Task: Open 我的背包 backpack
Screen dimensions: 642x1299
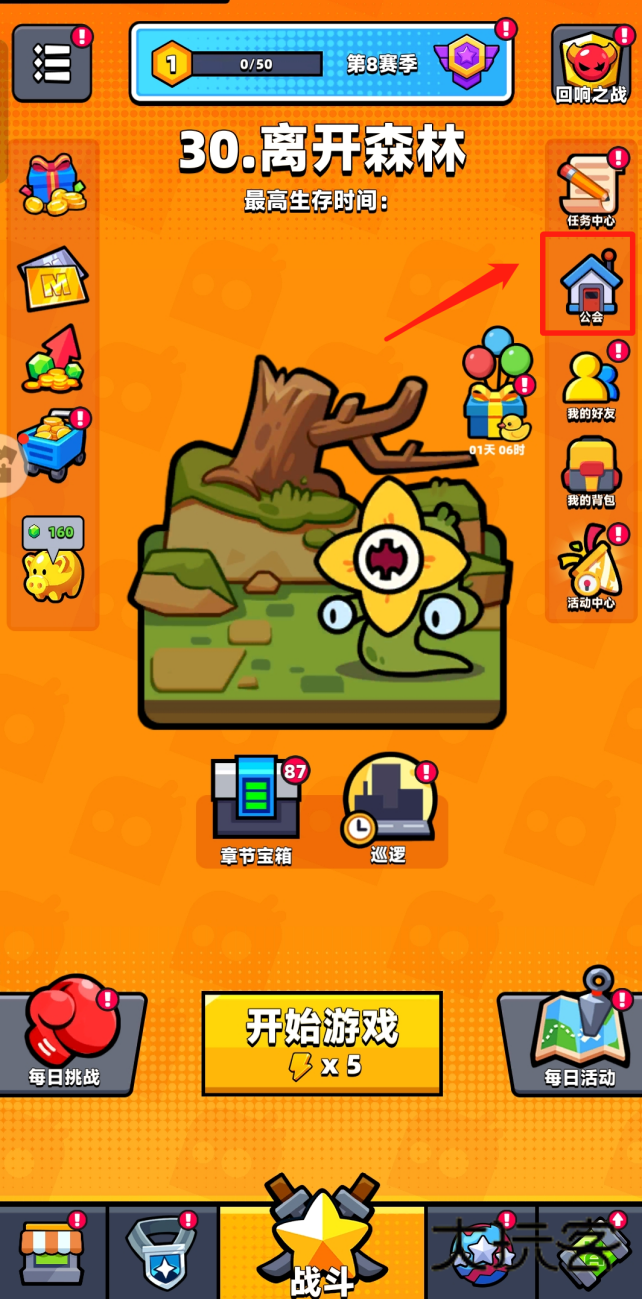Action: tap(590, 472)
